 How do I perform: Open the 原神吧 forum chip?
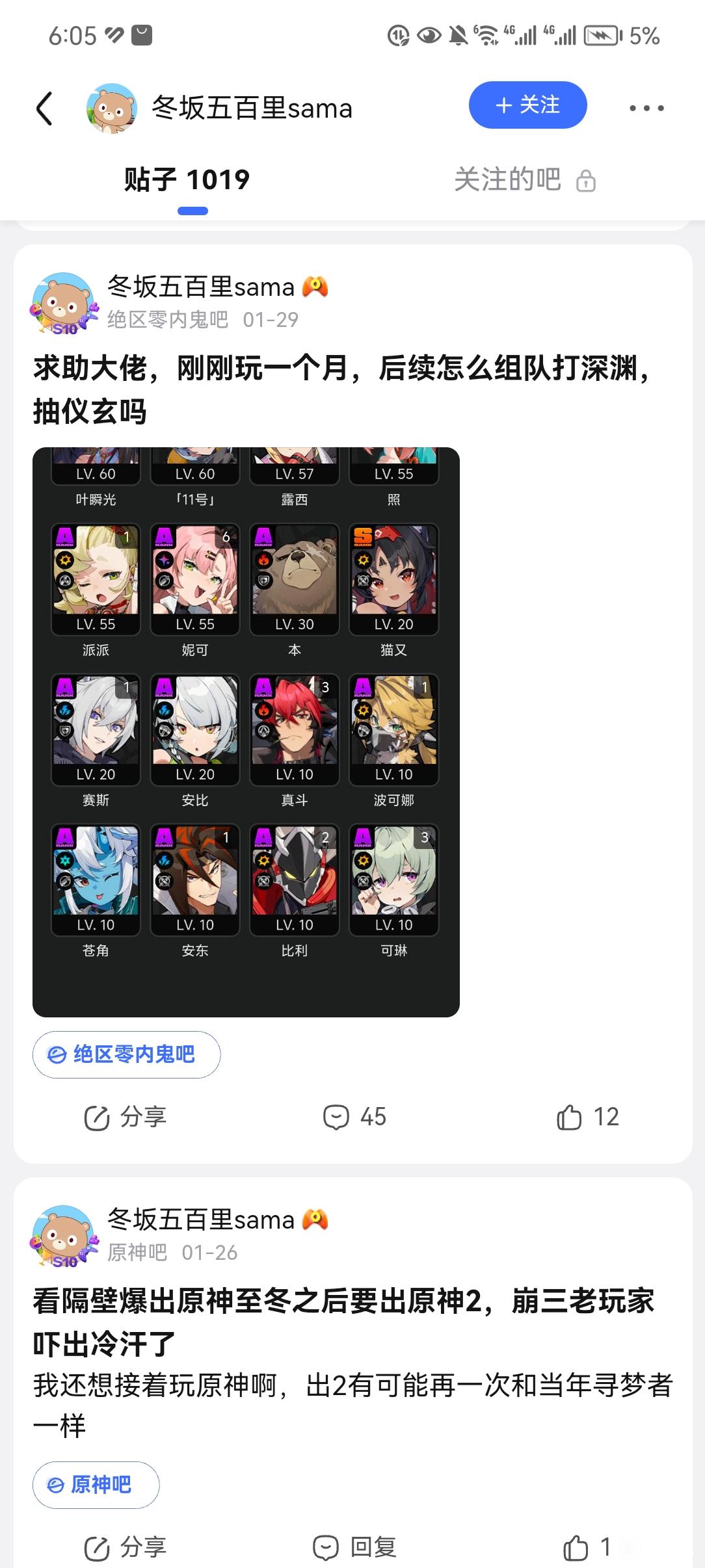click(96, 1485)
